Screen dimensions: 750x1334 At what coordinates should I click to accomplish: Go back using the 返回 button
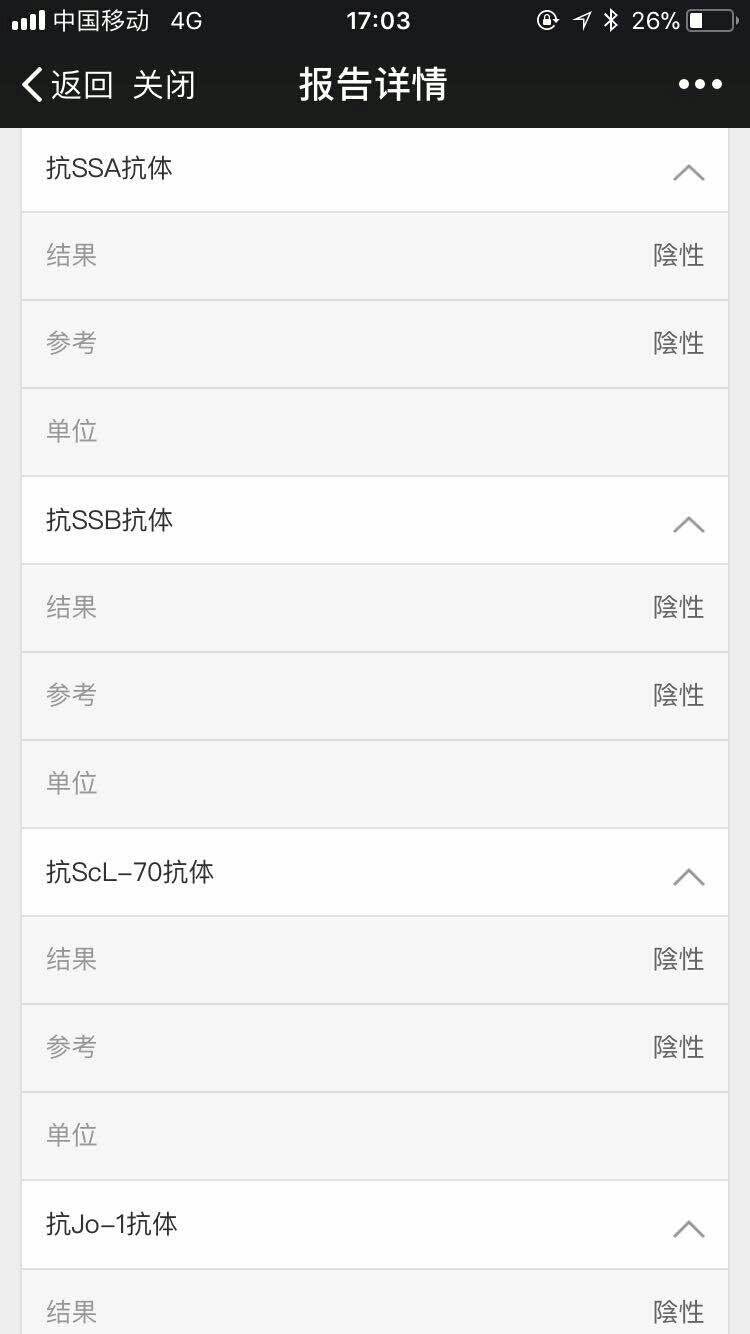67,85
